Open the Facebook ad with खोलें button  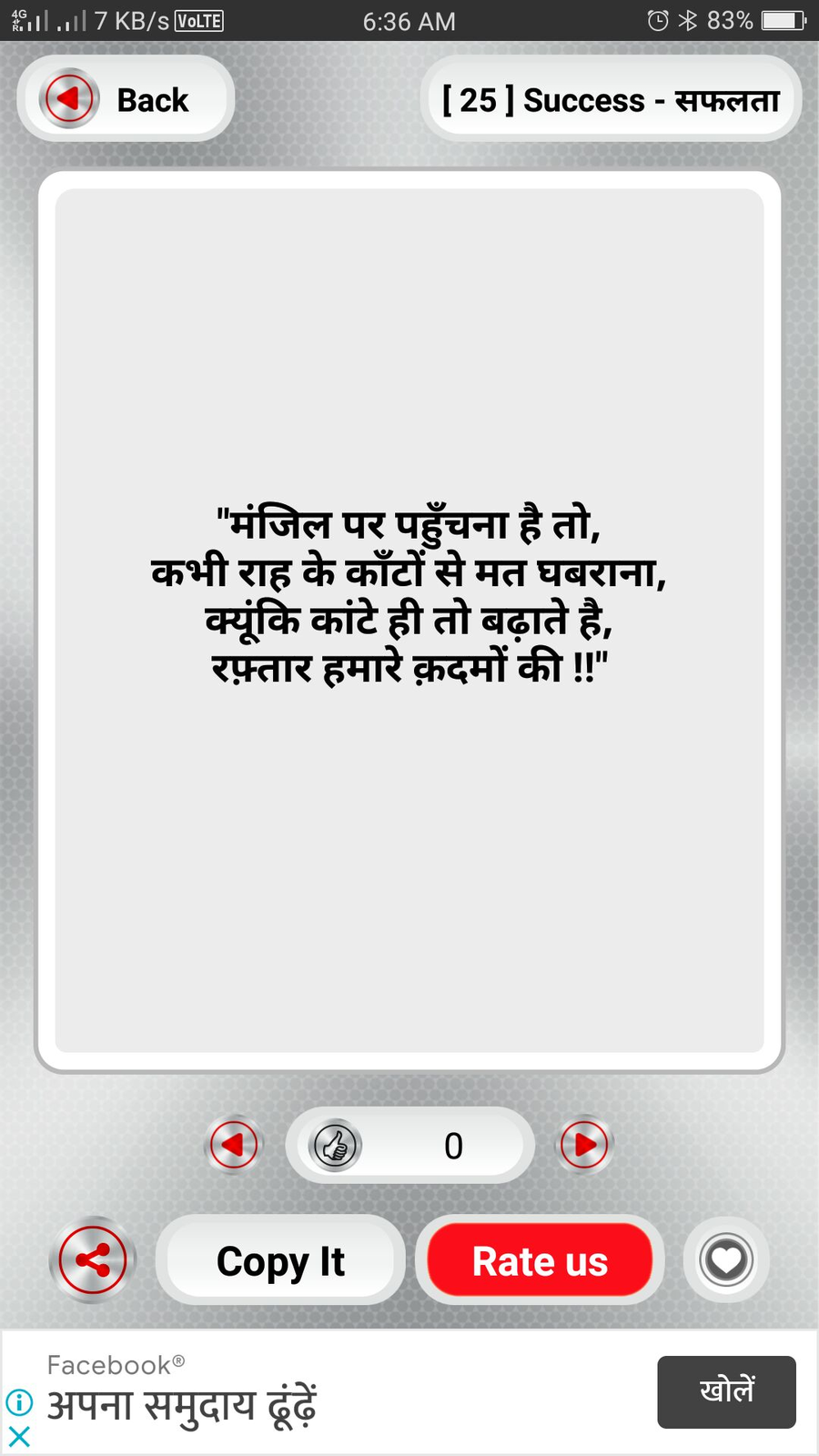pyautogui.click(x=726, y=1391)
